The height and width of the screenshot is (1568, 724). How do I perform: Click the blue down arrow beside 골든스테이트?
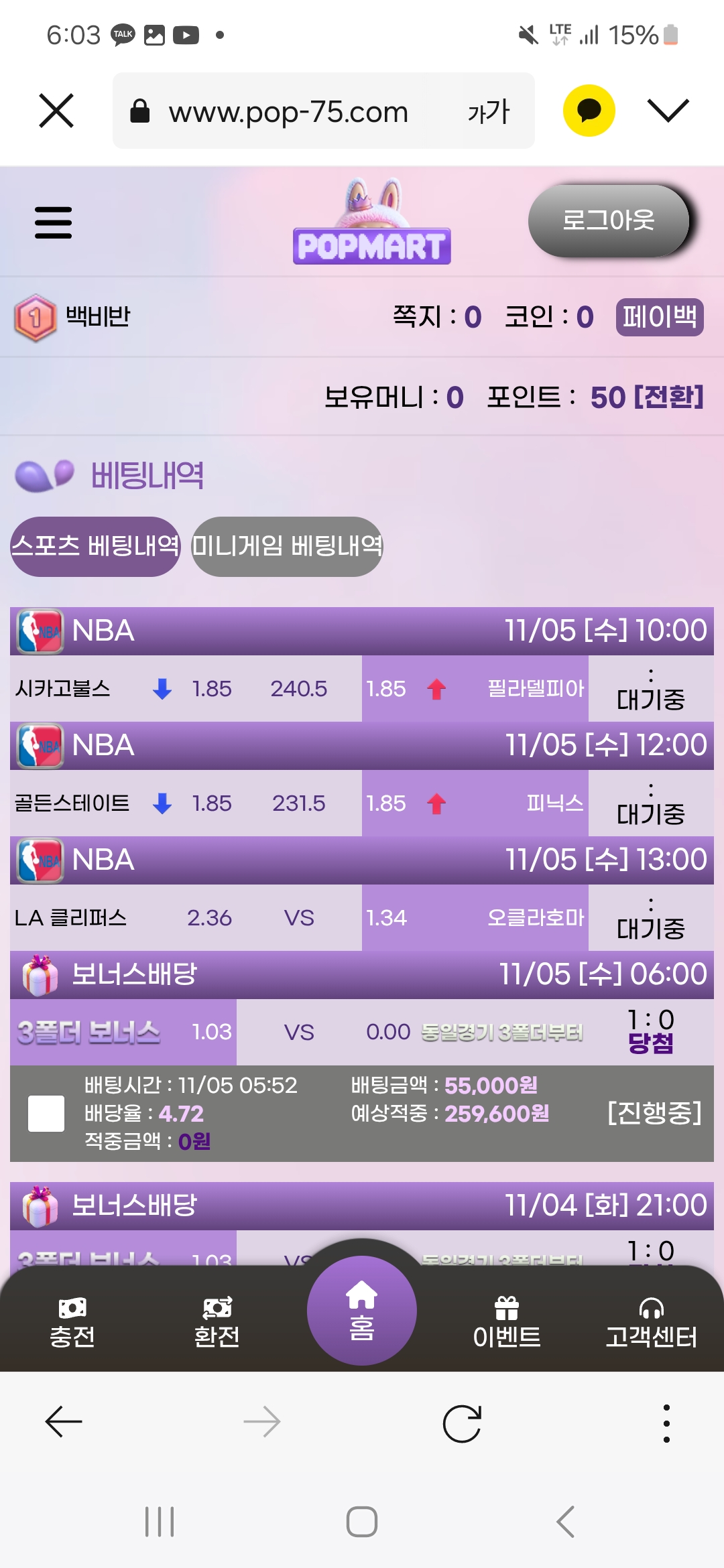coord(162,803)
